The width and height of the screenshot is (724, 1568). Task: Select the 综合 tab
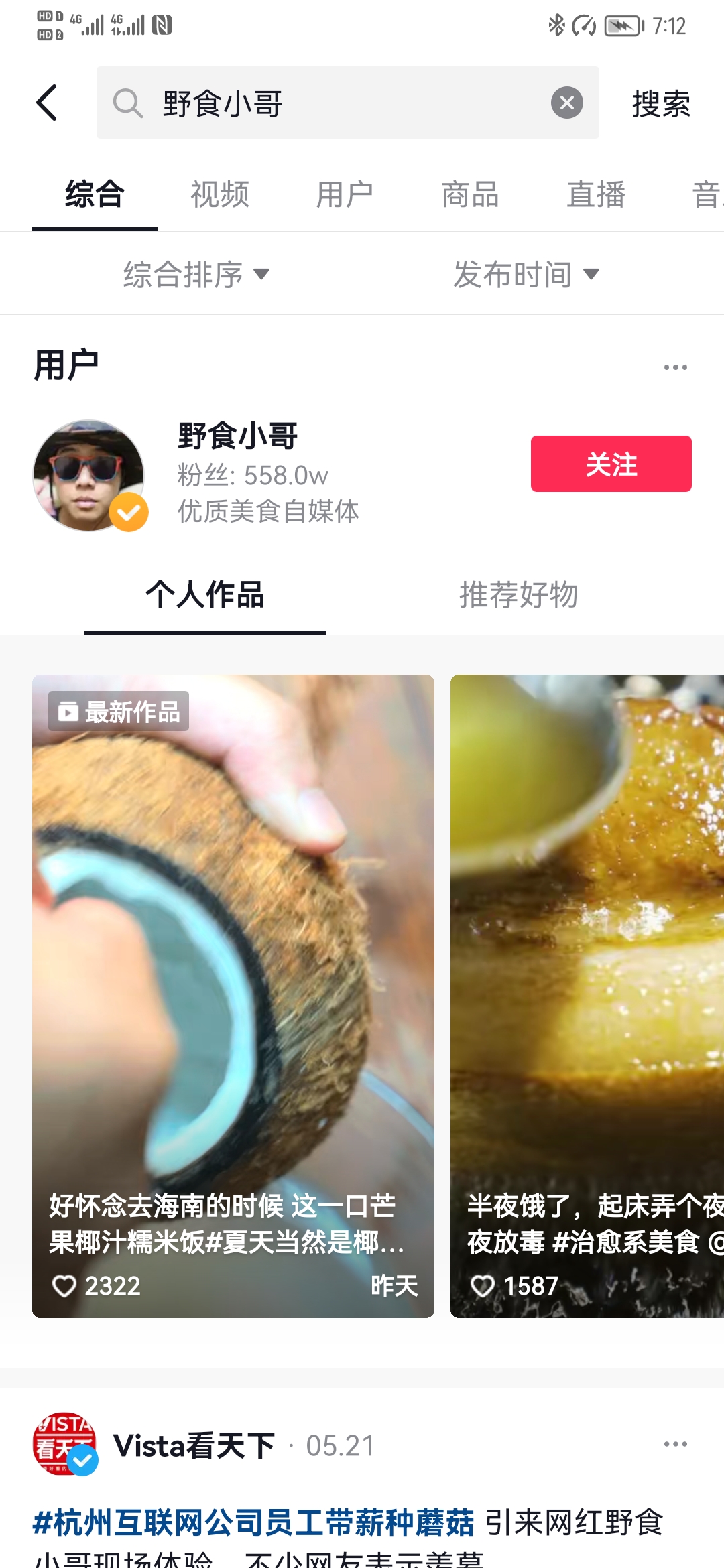(95, 195)
